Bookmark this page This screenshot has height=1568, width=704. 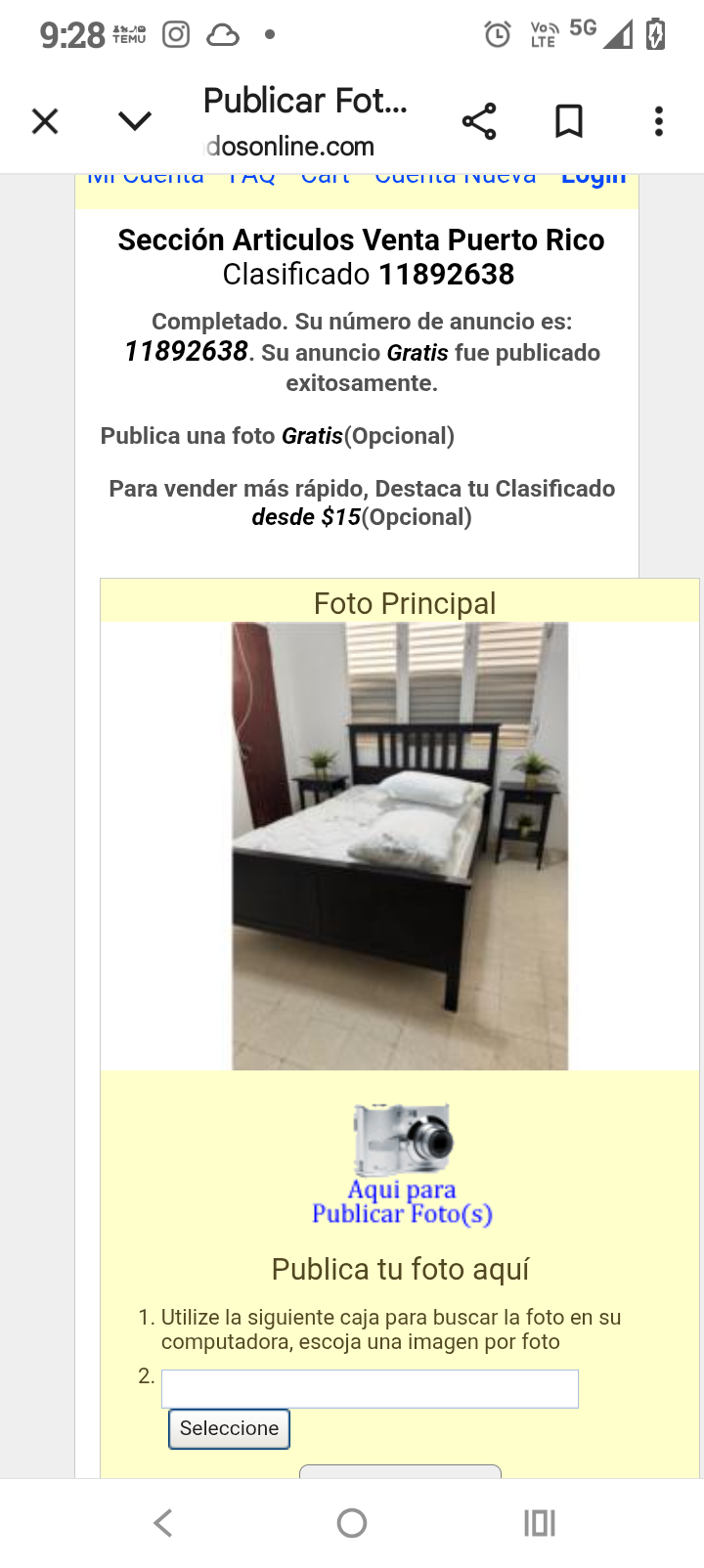569,122
